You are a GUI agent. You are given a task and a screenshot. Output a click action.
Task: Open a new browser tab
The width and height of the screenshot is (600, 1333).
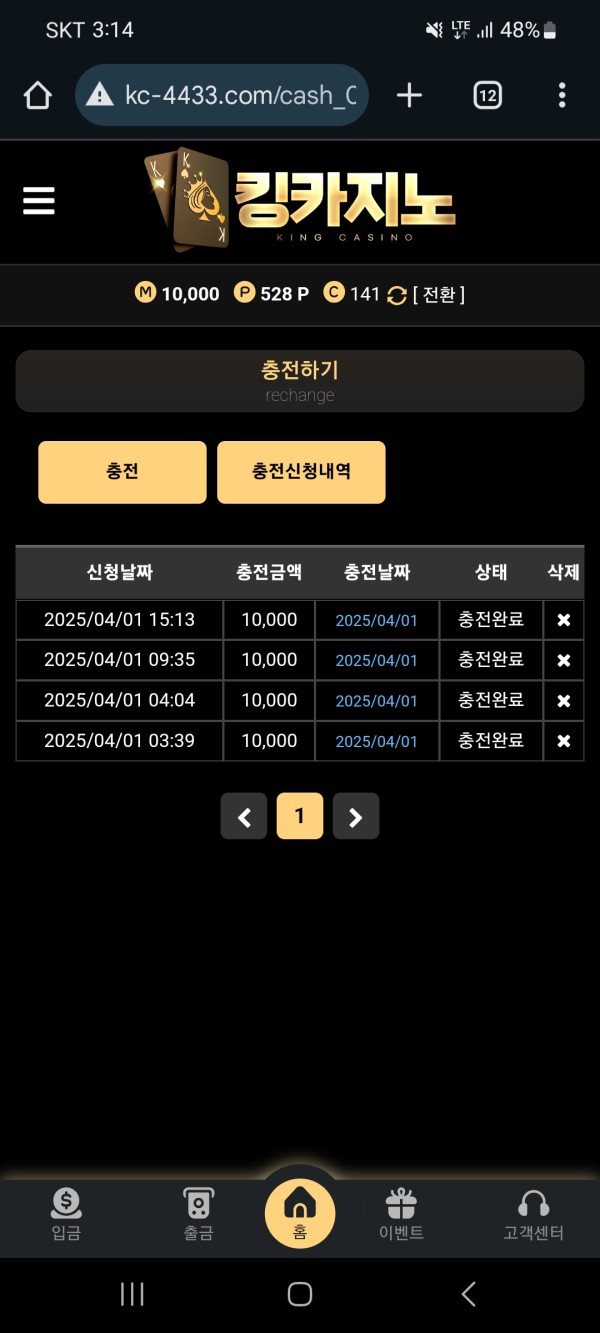pyautogui.click(x=409, y=96)
